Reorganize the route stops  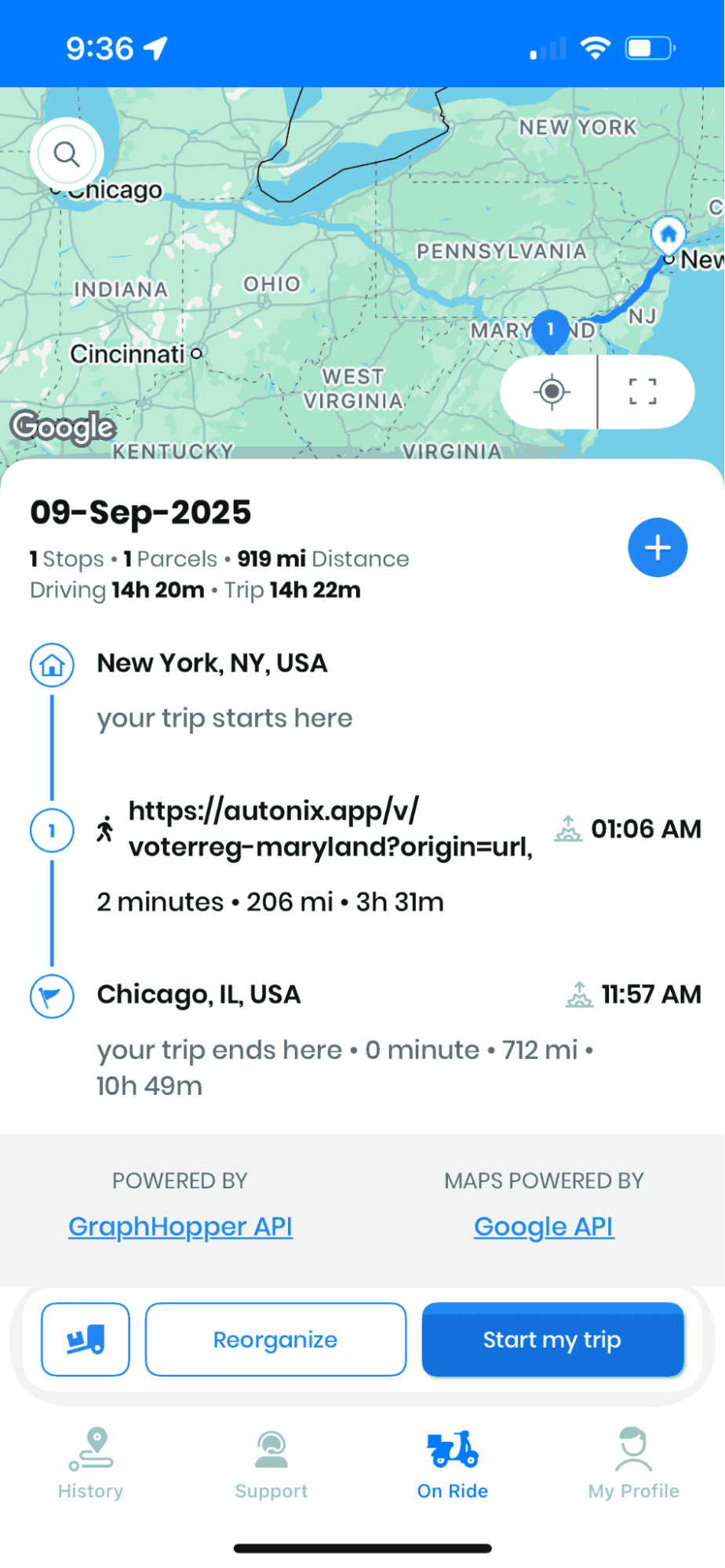[x=275, y=1339]
